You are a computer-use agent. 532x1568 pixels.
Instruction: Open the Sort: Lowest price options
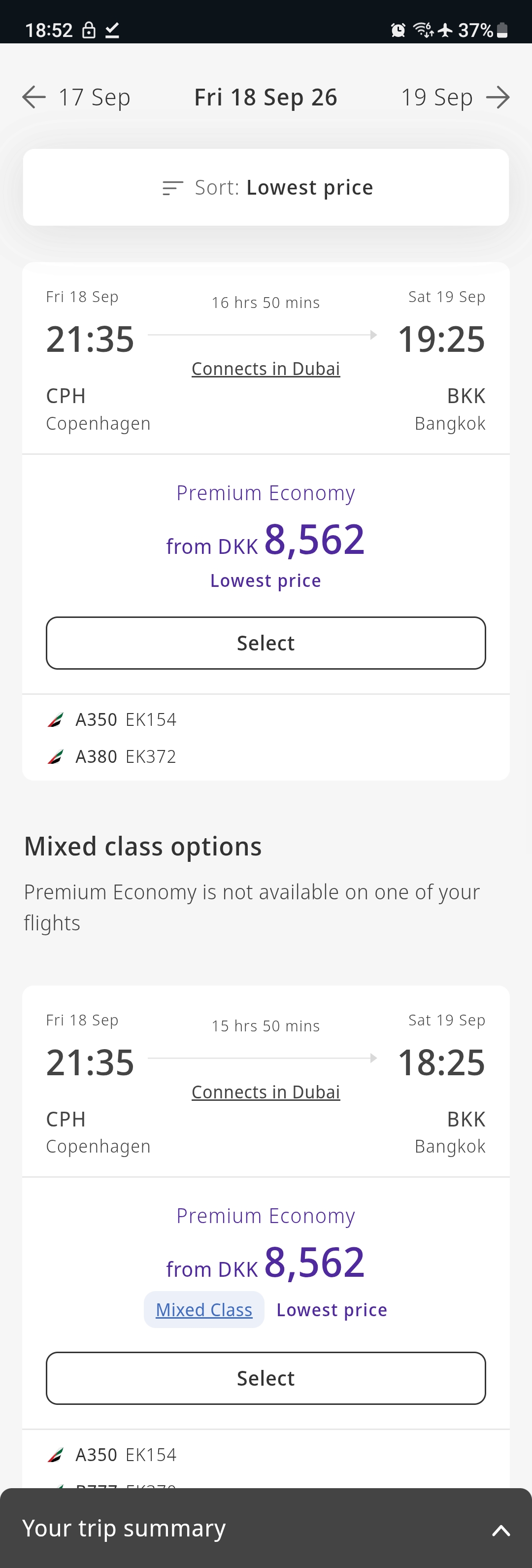tap(266, 187)
